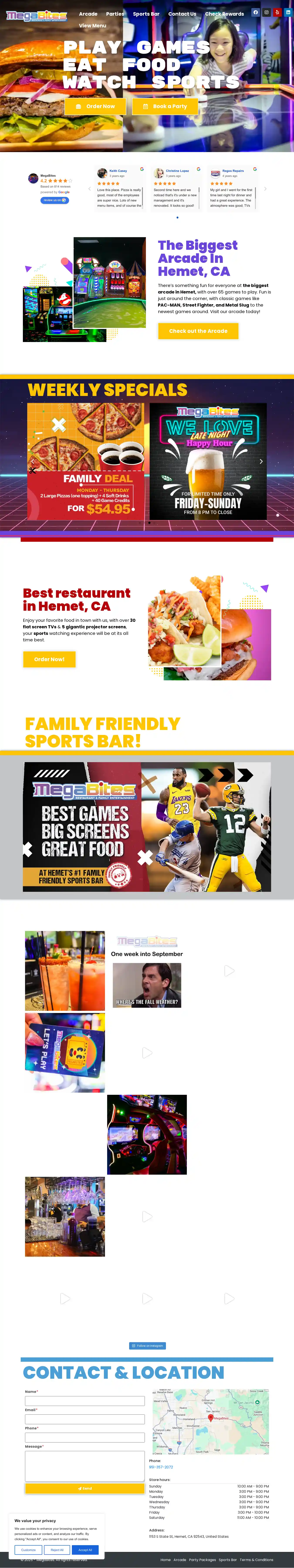Book a Party from the hero banner
This screenshot has height=1568, width=294.
pos(165,107)
